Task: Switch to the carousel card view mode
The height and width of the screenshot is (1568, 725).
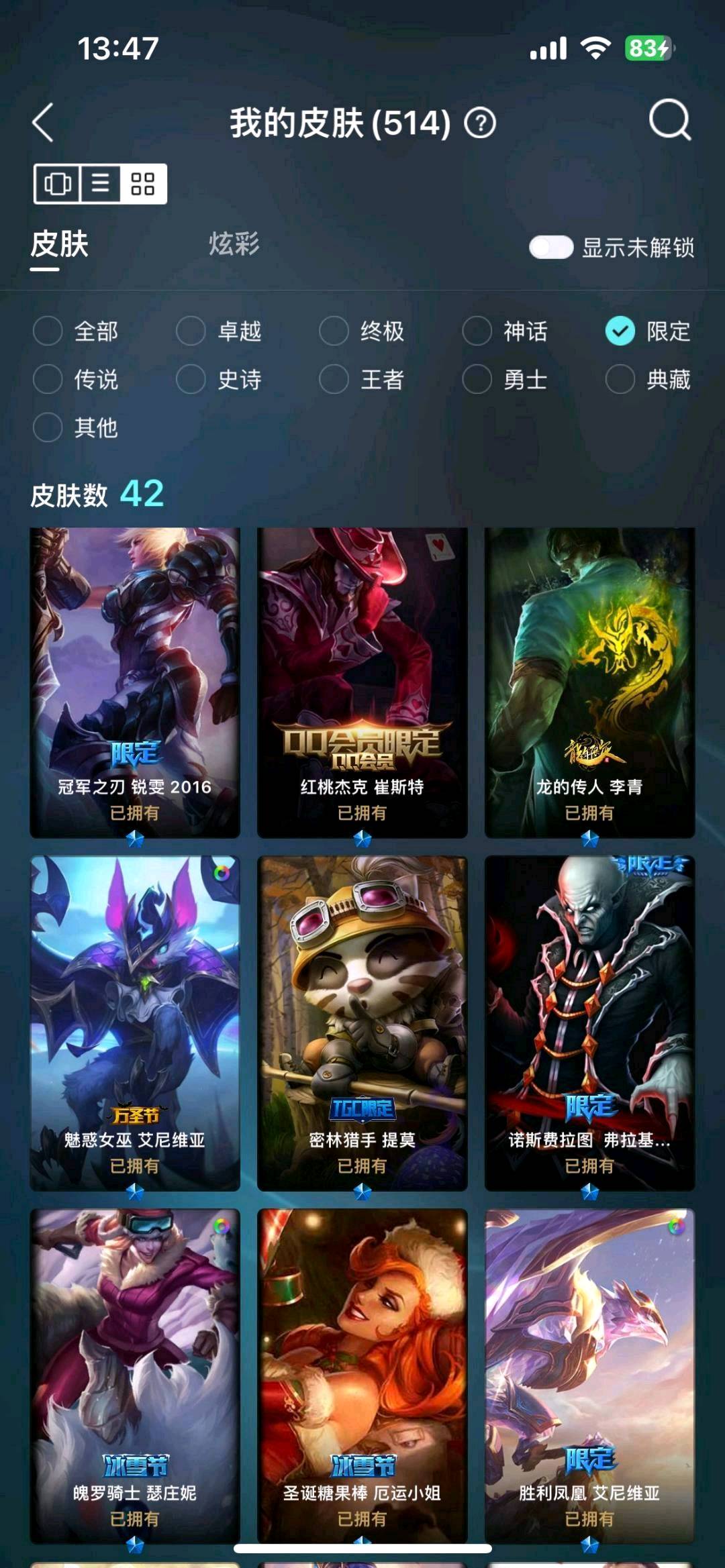Action: click(x=58, y=183)
